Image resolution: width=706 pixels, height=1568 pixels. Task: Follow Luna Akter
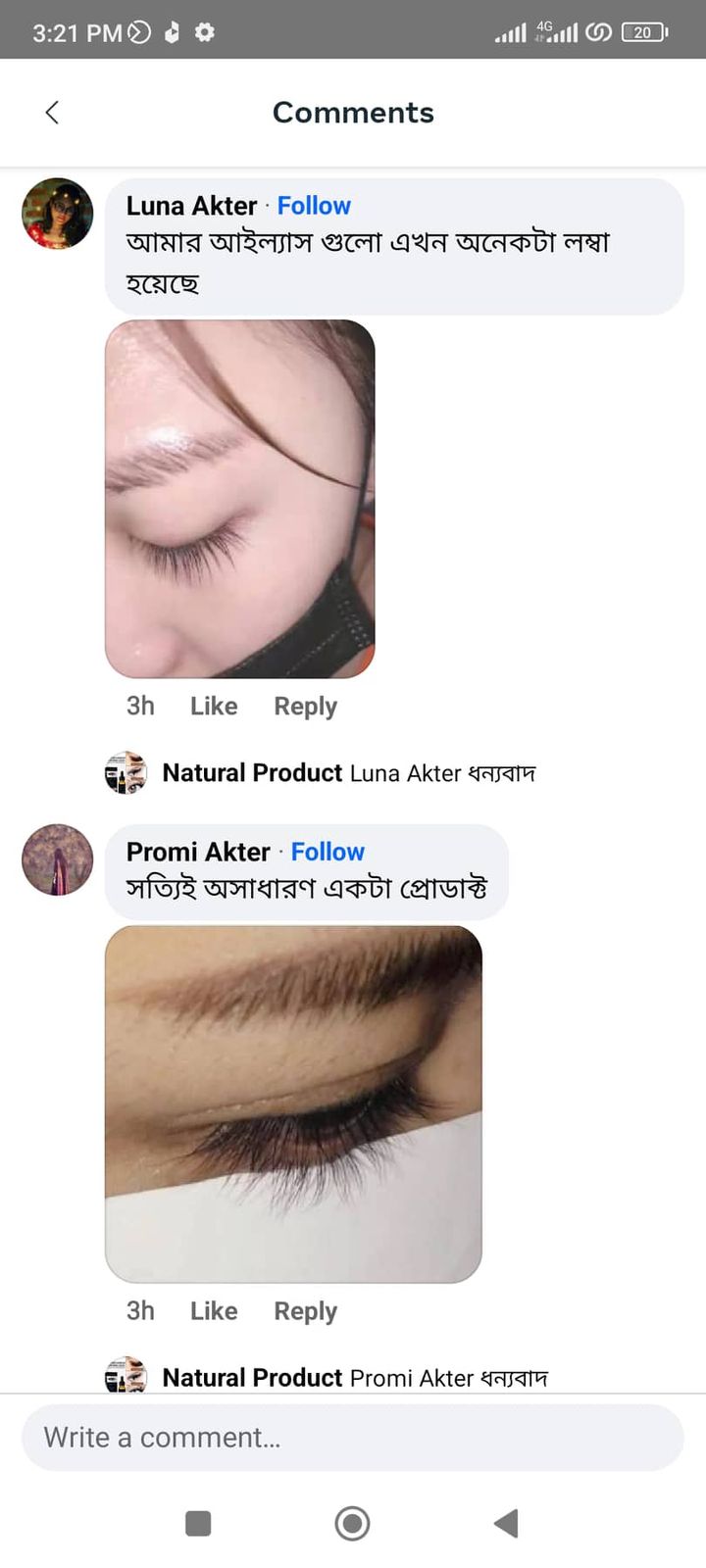[x=313, y=206]
